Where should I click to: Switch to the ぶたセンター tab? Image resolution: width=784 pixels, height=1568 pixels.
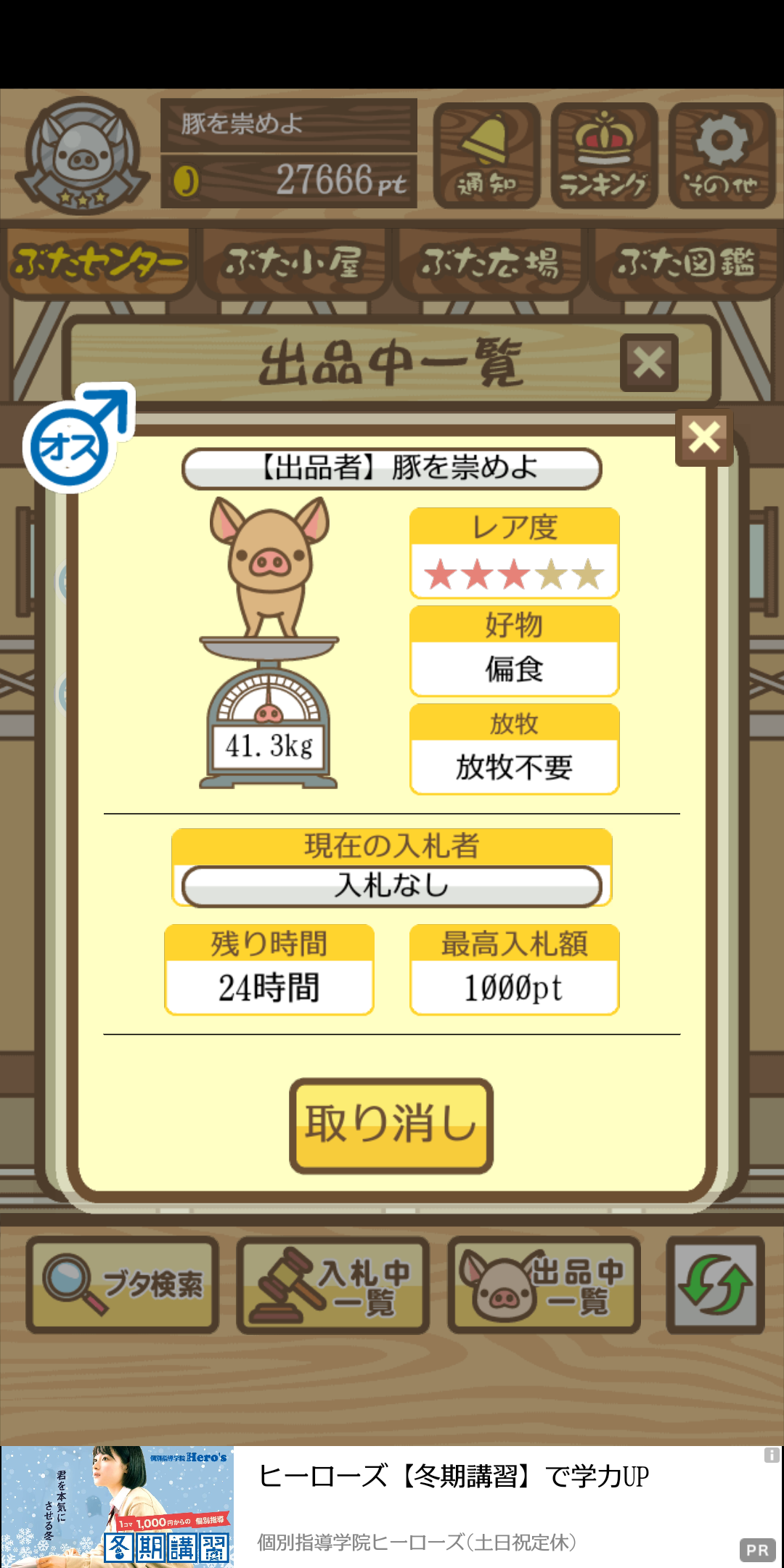(98, 263)
